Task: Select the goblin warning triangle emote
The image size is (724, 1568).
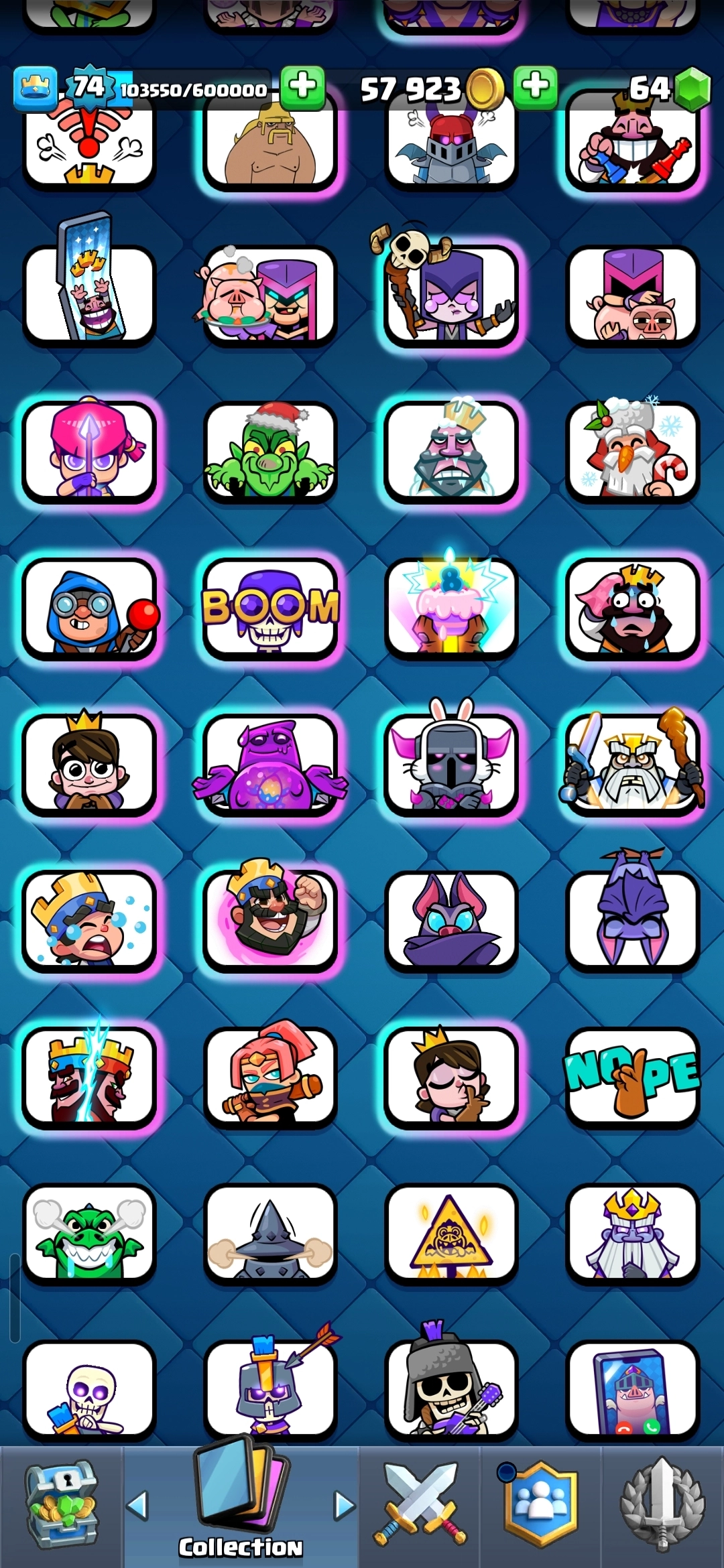Action: (x=451, y=1234)
